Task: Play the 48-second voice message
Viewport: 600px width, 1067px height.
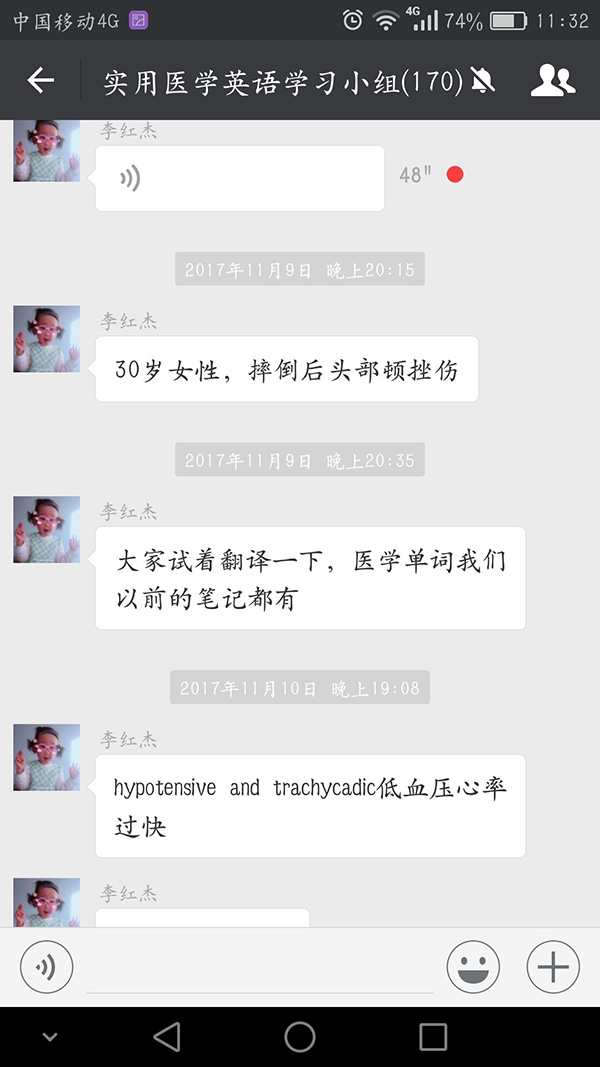Action: coord(239,178)
